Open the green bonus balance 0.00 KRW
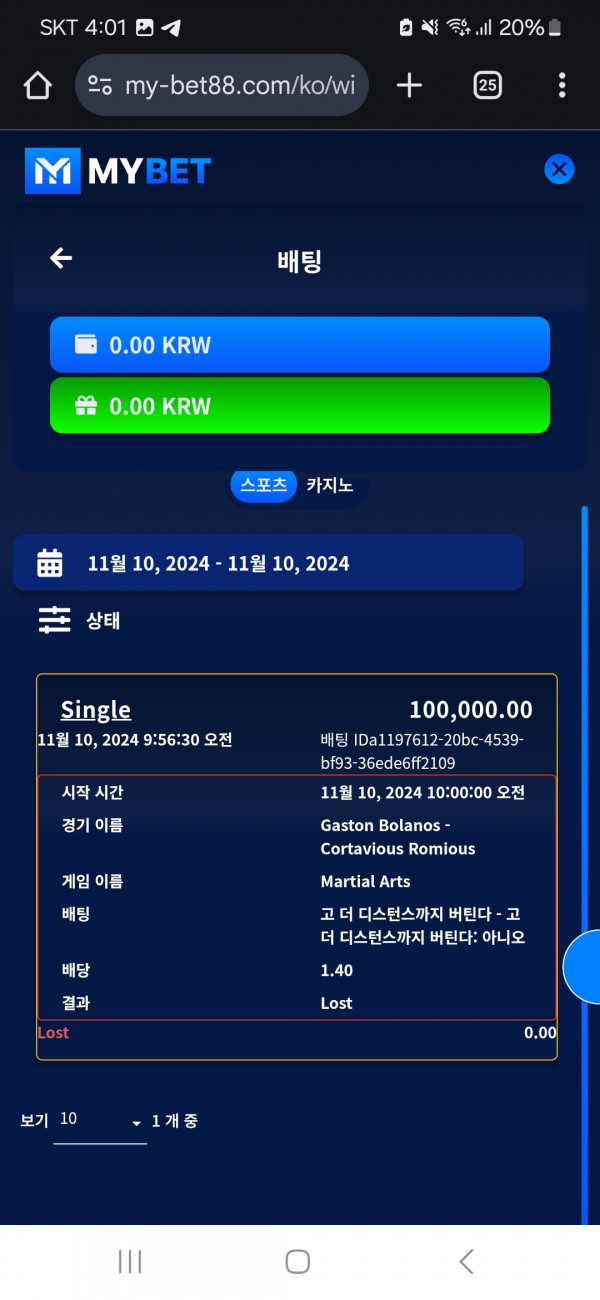Screen dimensions: 600x1300 tap(300, 405)
